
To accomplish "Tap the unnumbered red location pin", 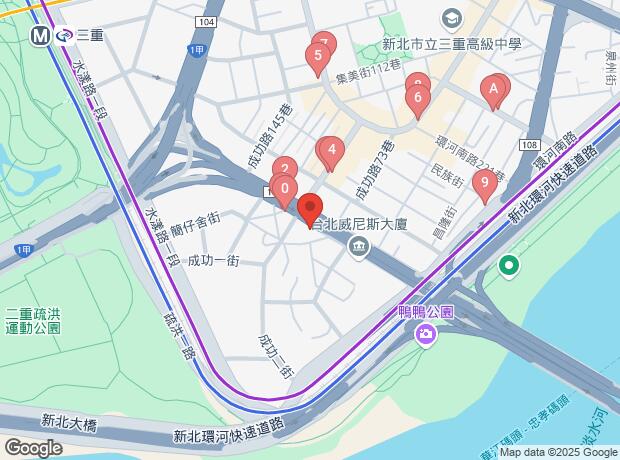I will tap(309, 208).
